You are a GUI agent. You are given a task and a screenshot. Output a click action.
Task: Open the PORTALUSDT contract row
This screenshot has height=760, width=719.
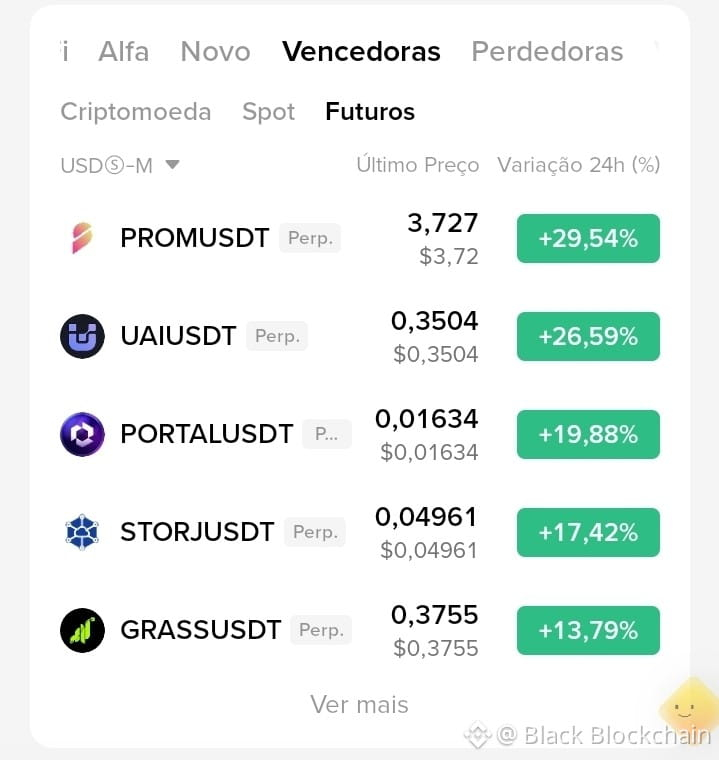pos(360,434)
